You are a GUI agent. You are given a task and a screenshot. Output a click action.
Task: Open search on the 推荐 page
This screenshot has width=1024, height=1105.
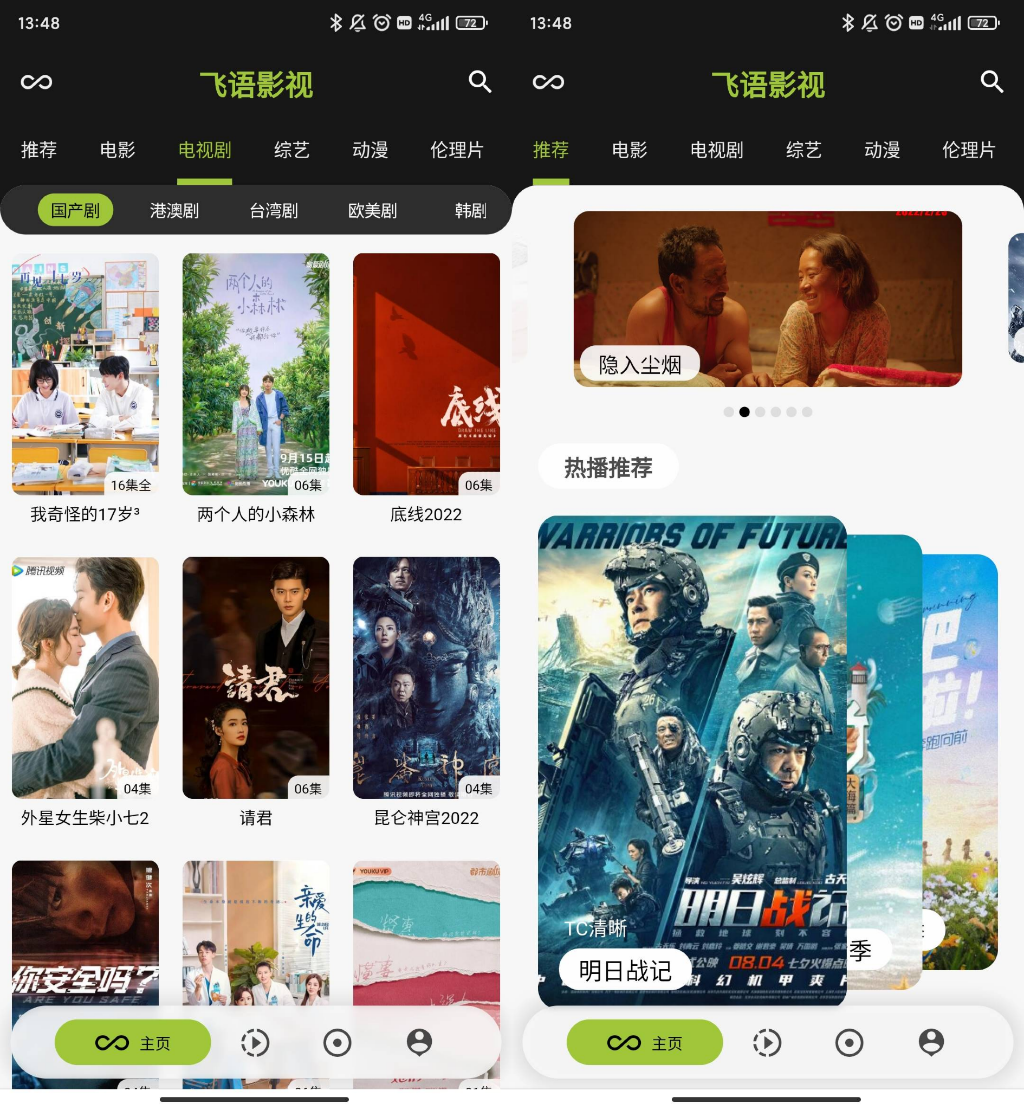991,82
